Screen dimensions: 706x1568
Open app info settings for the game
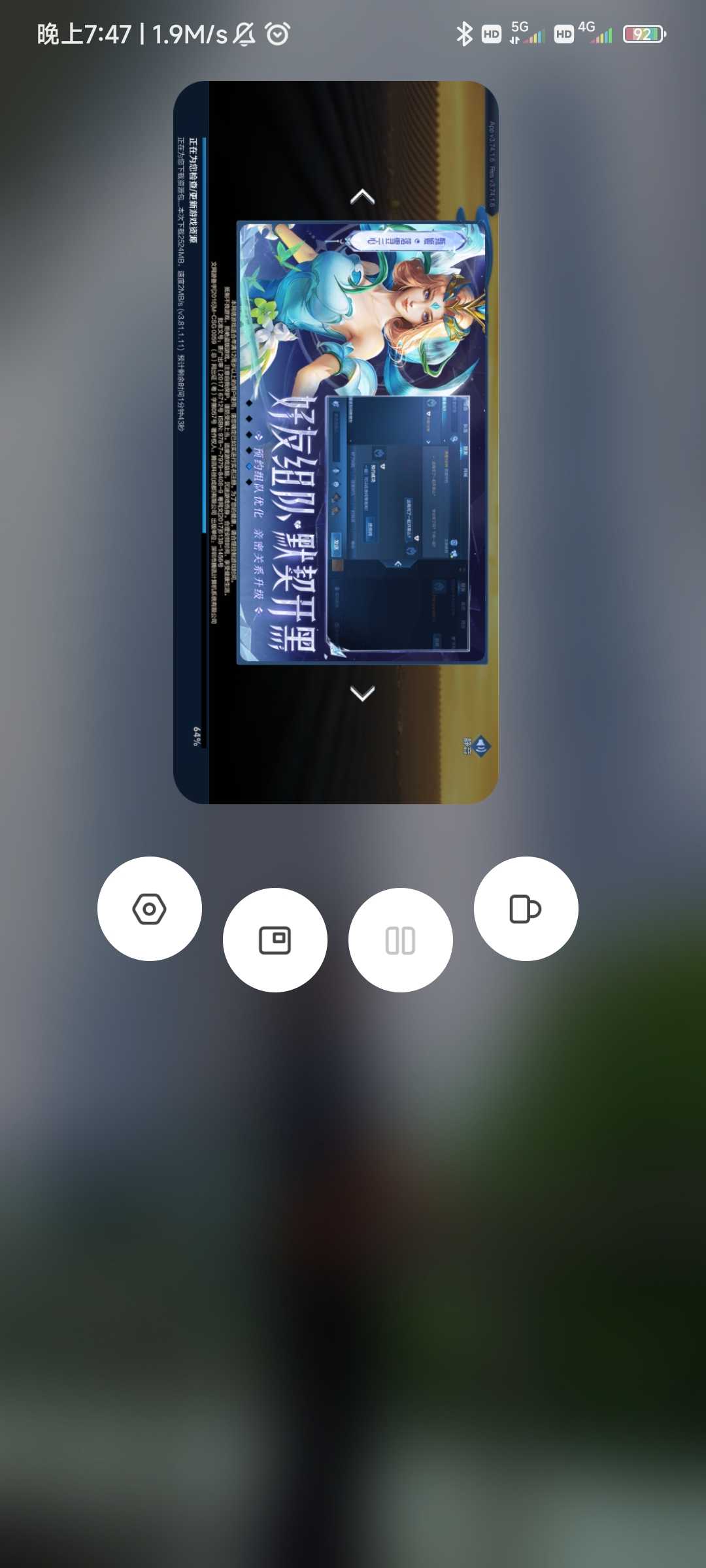tap(149, 909)
